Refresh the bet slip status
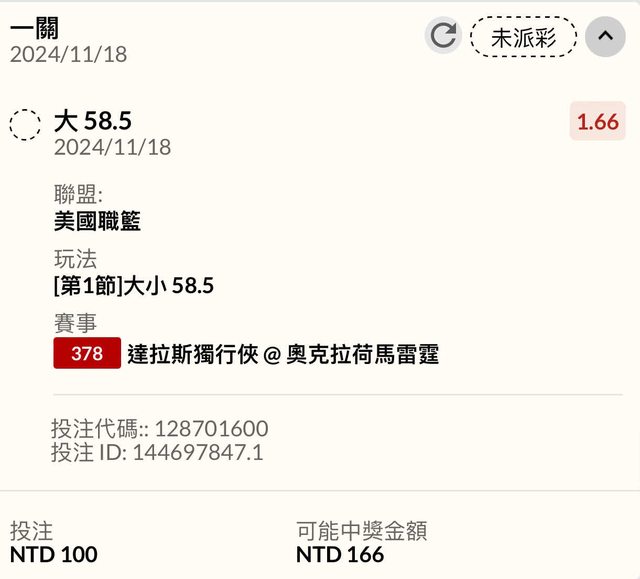 443,37
